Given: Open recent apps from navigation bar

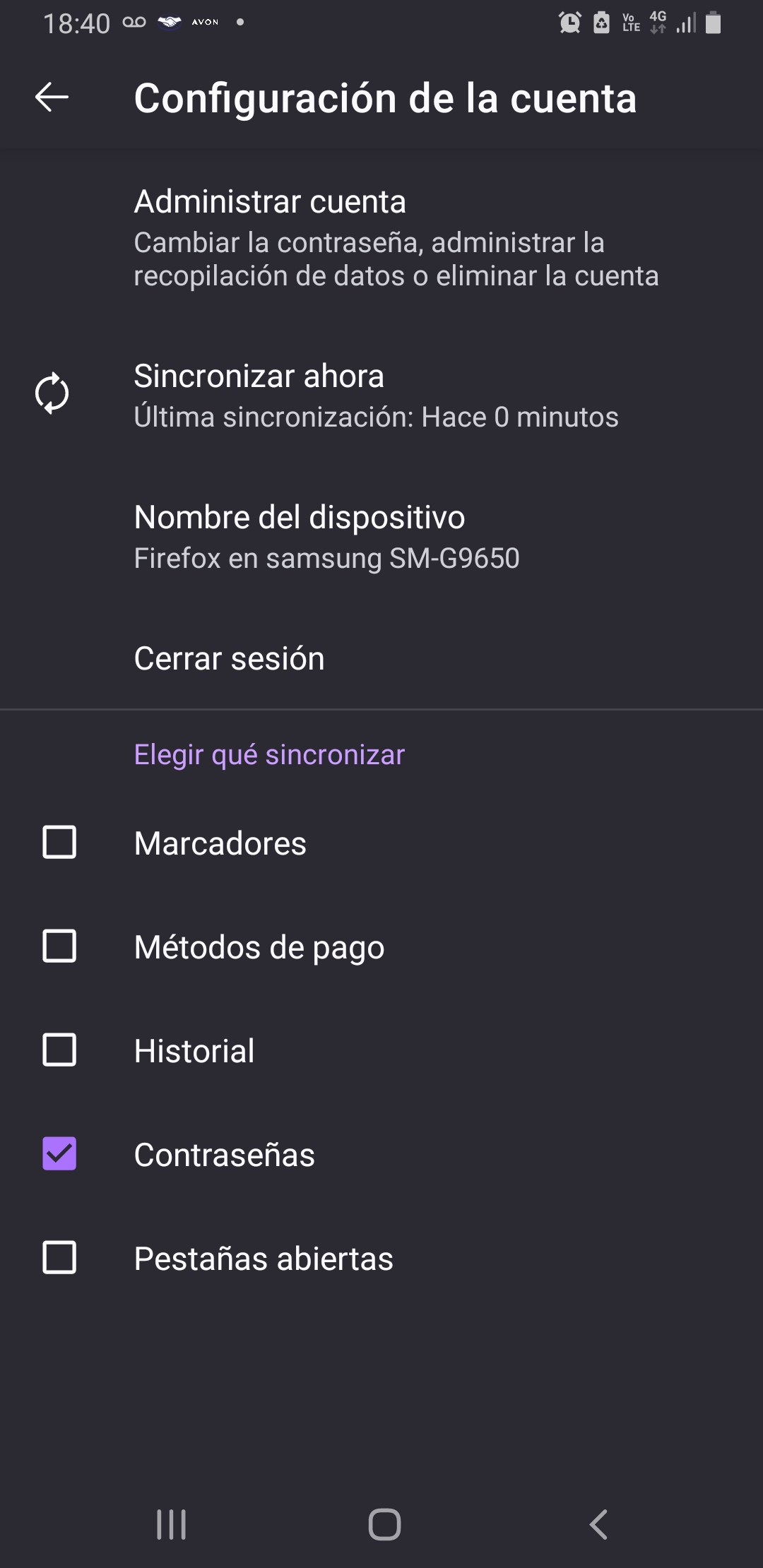Looking at the screenshot, I should [x=171, y=1524].
